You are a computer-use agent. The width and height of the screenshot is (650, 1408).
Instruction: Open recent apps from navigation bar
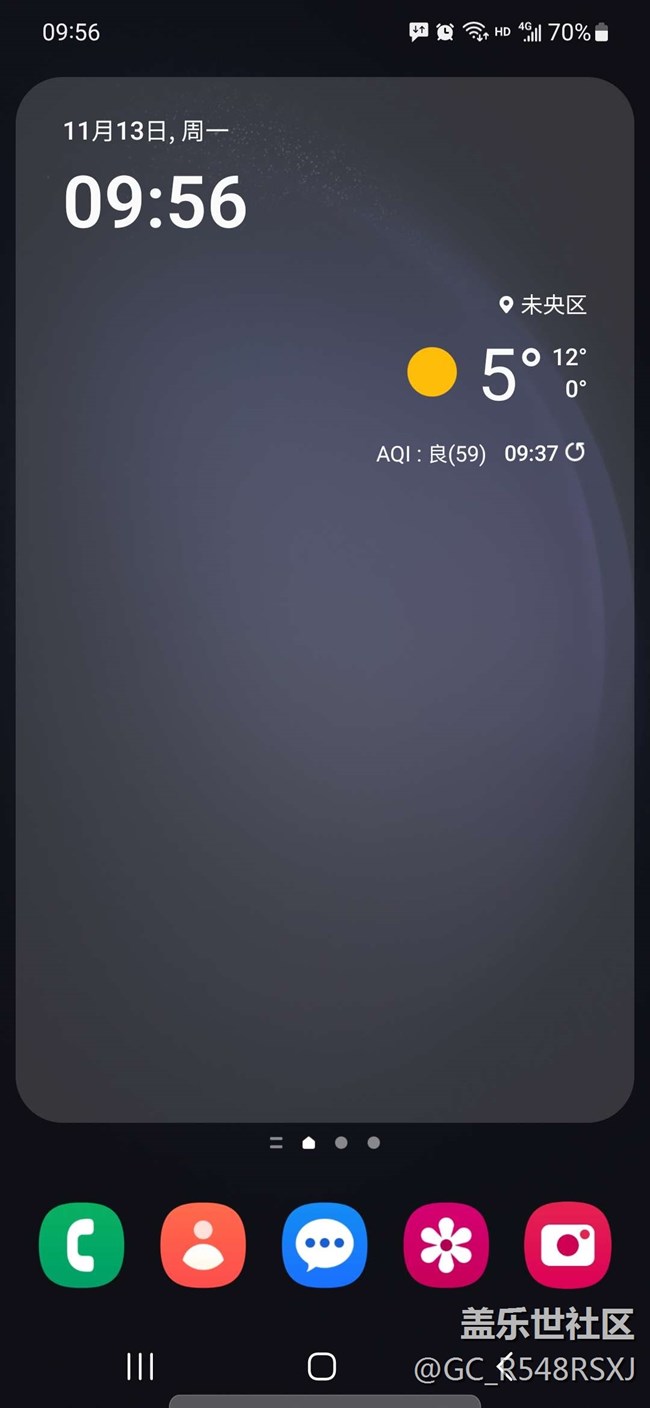(x=140, y=1366)
